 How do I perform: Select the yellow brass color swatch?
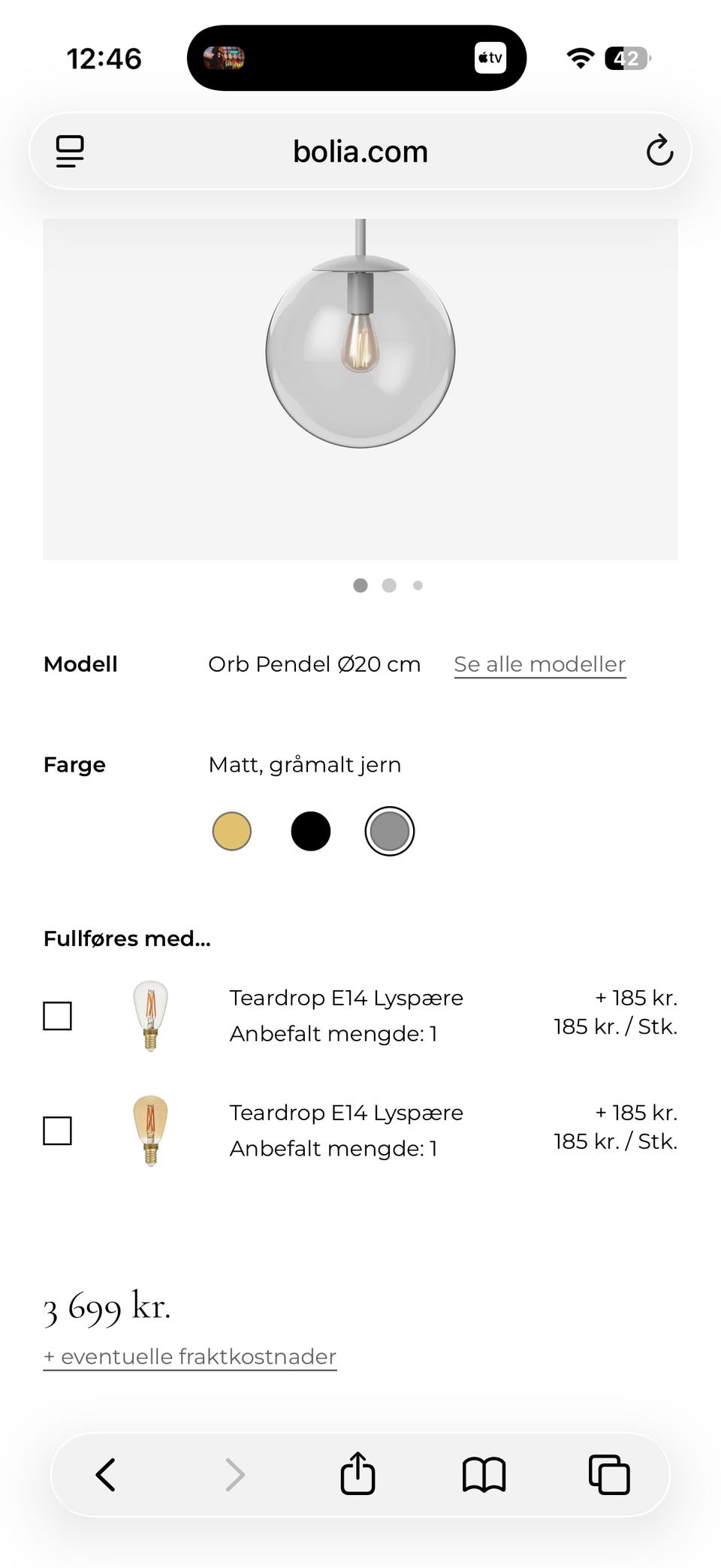[x=232, y=831]
